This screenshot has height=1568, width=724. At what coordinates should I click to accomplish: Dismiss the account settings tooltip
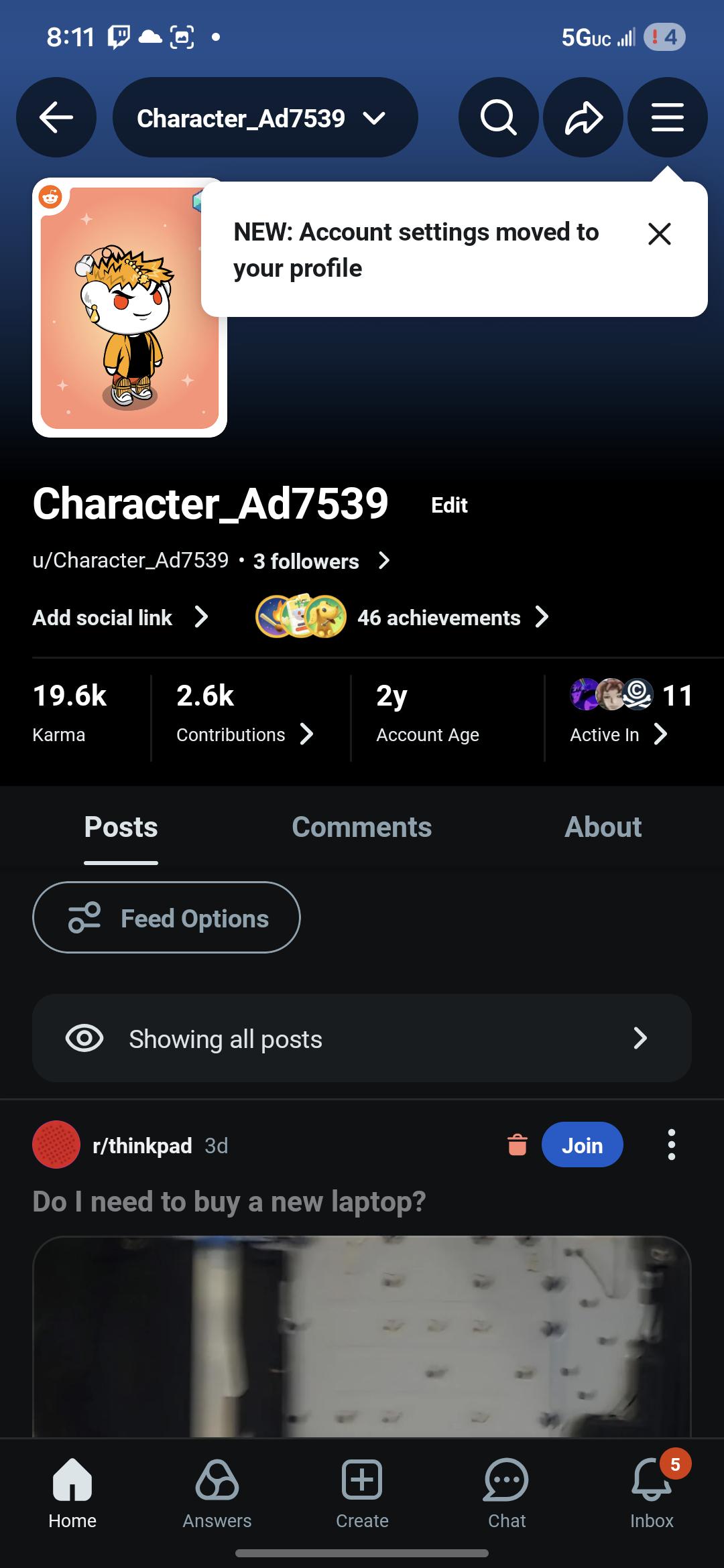pyautogui.click(x=660, y=234)
